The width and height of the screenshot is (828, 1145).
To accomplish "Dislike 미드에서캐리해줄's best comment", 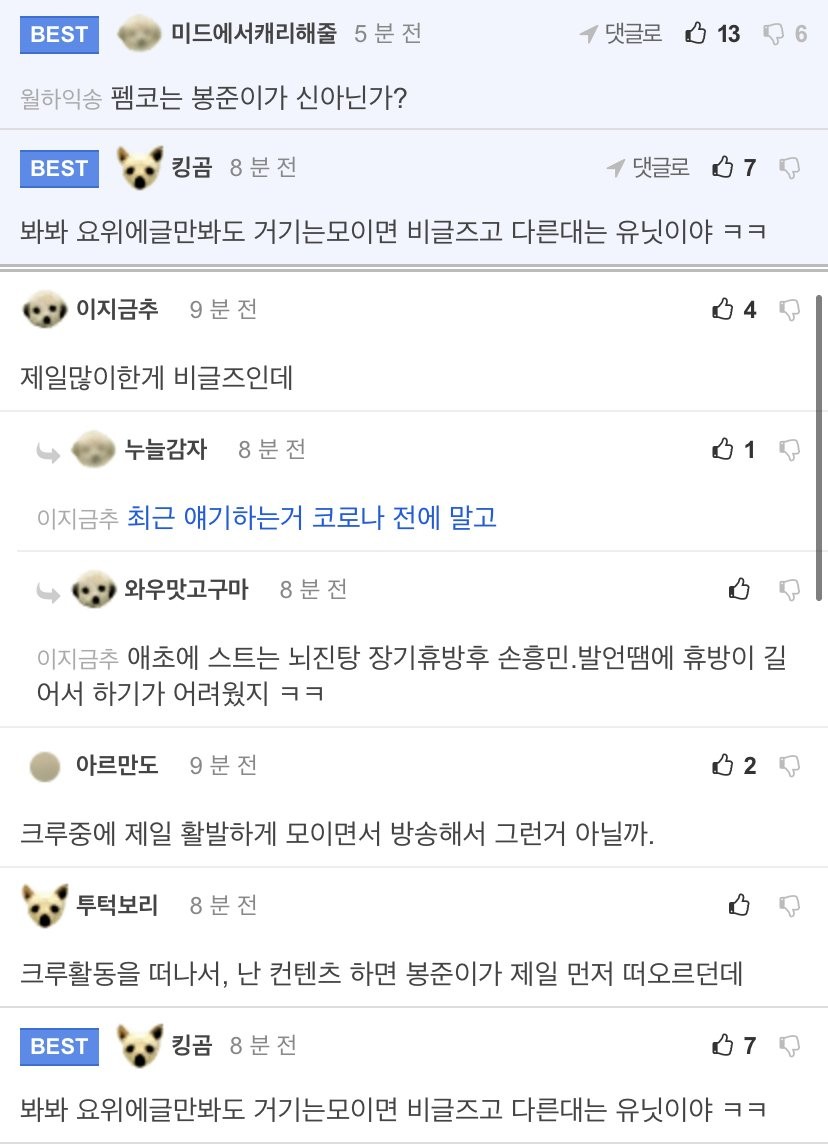I will pos(774,34).
